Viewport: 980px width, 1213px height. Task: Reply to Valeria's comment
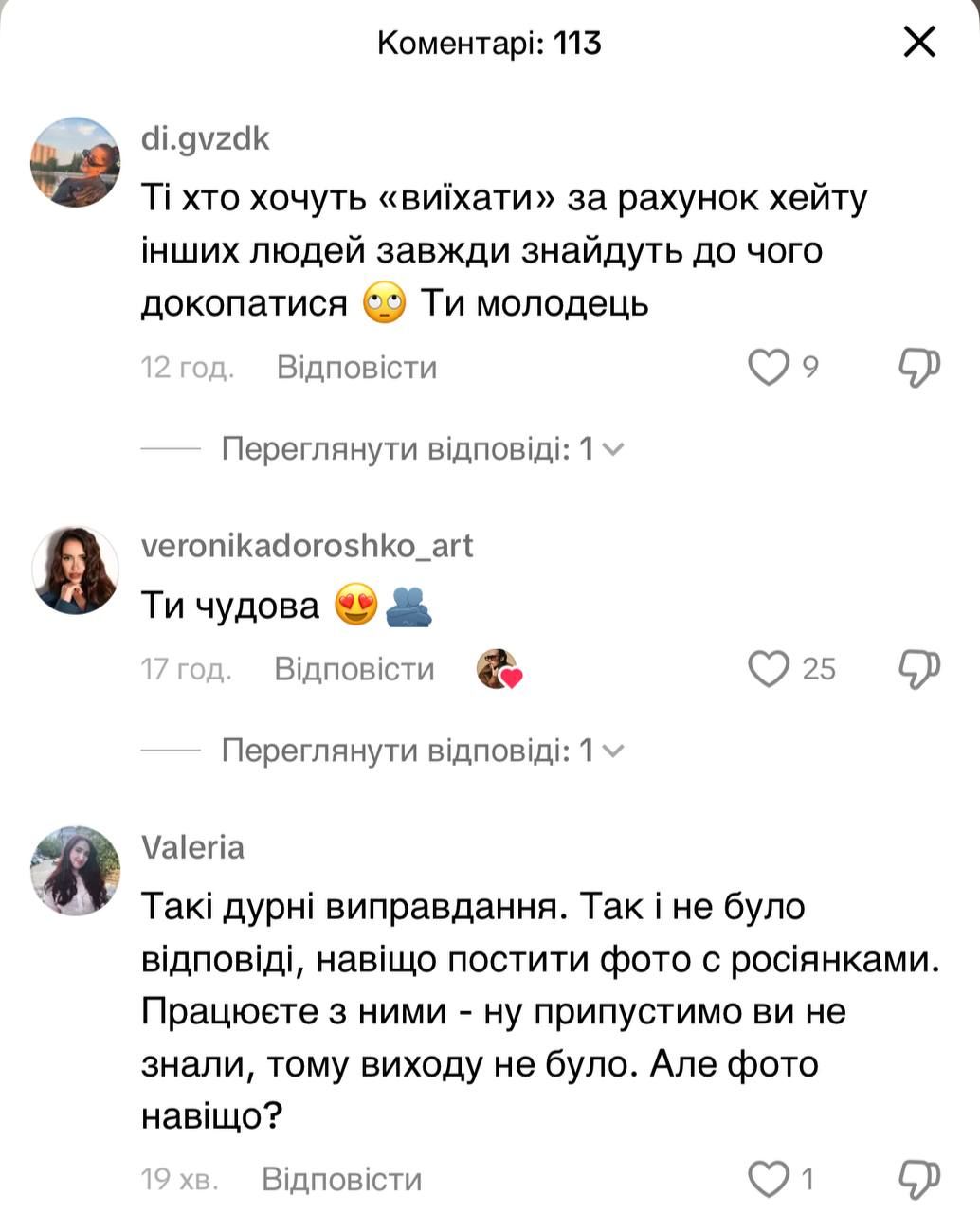point(341,1179)
